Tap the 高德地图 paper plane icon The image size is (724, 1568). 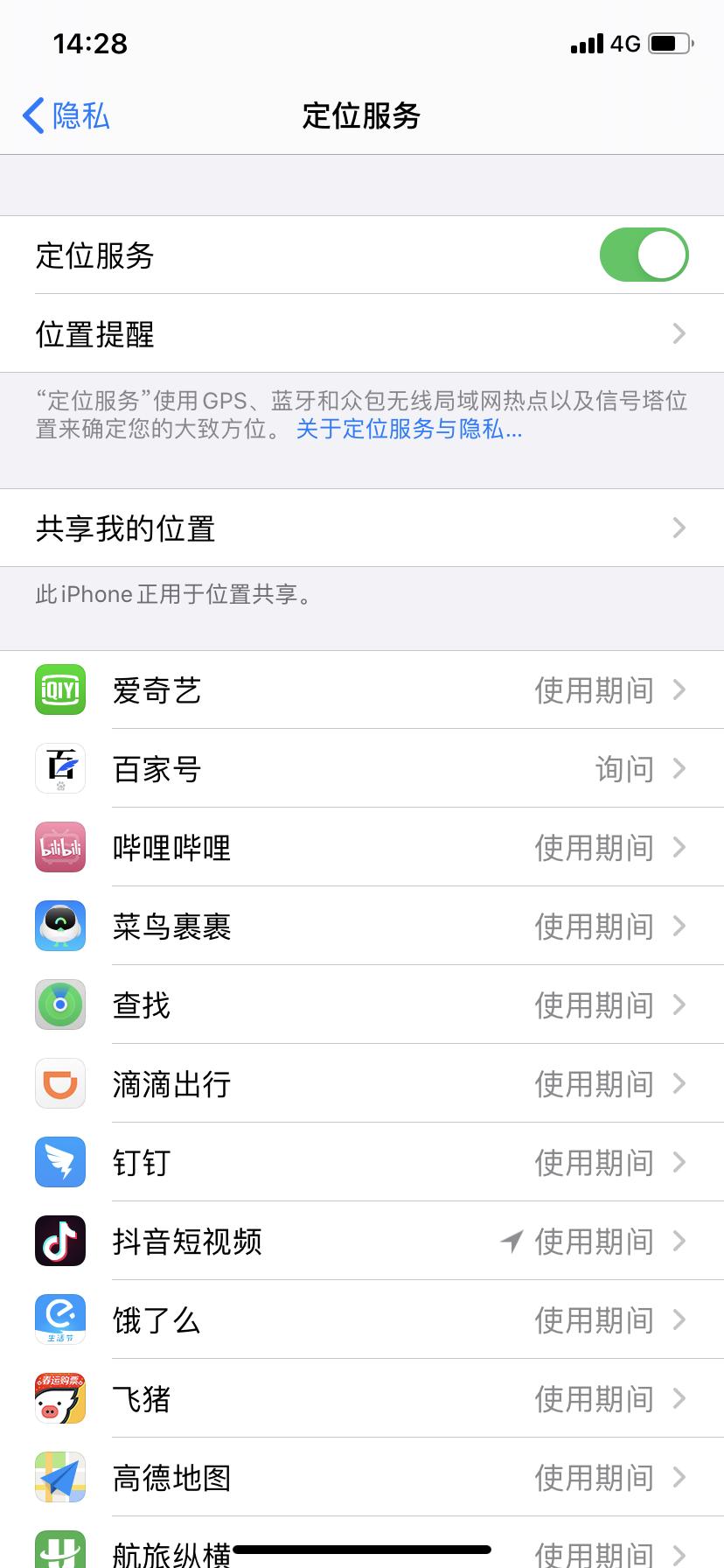click(x=59, y=1477)
